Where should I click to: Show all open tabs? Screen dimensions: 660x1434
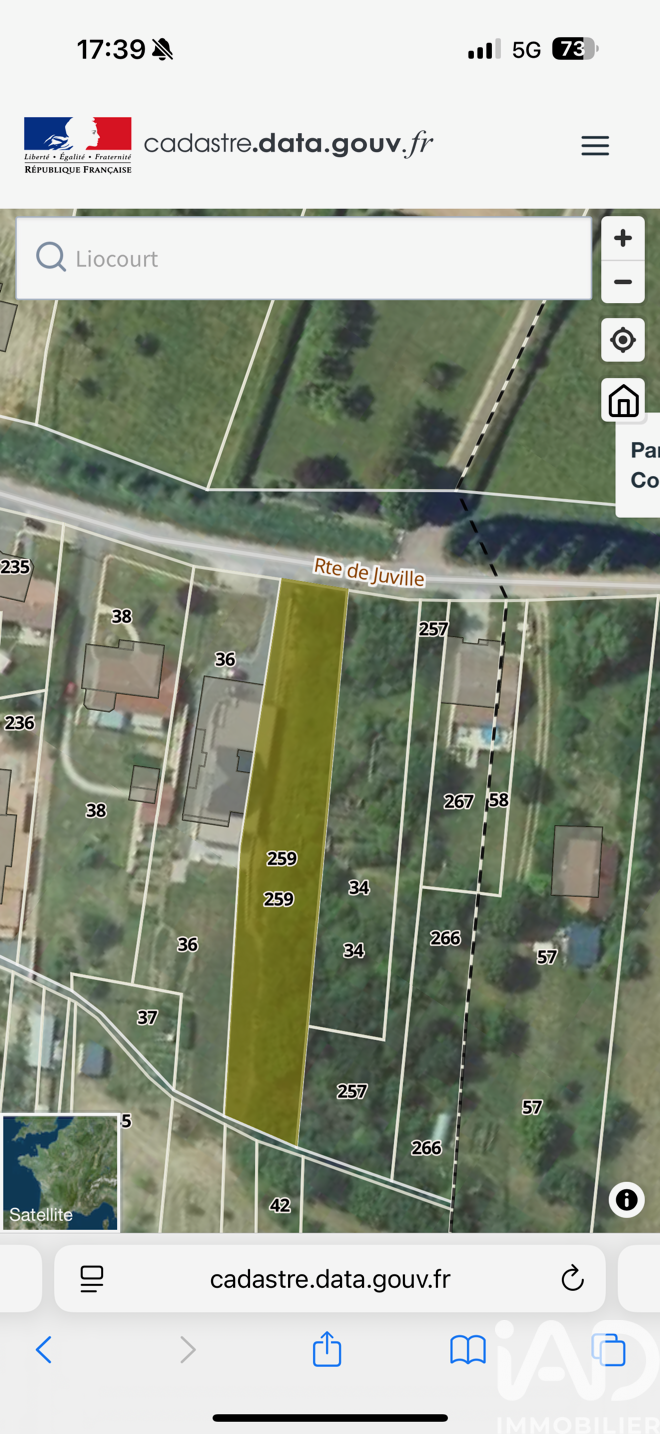click(x=608, y=1350)
